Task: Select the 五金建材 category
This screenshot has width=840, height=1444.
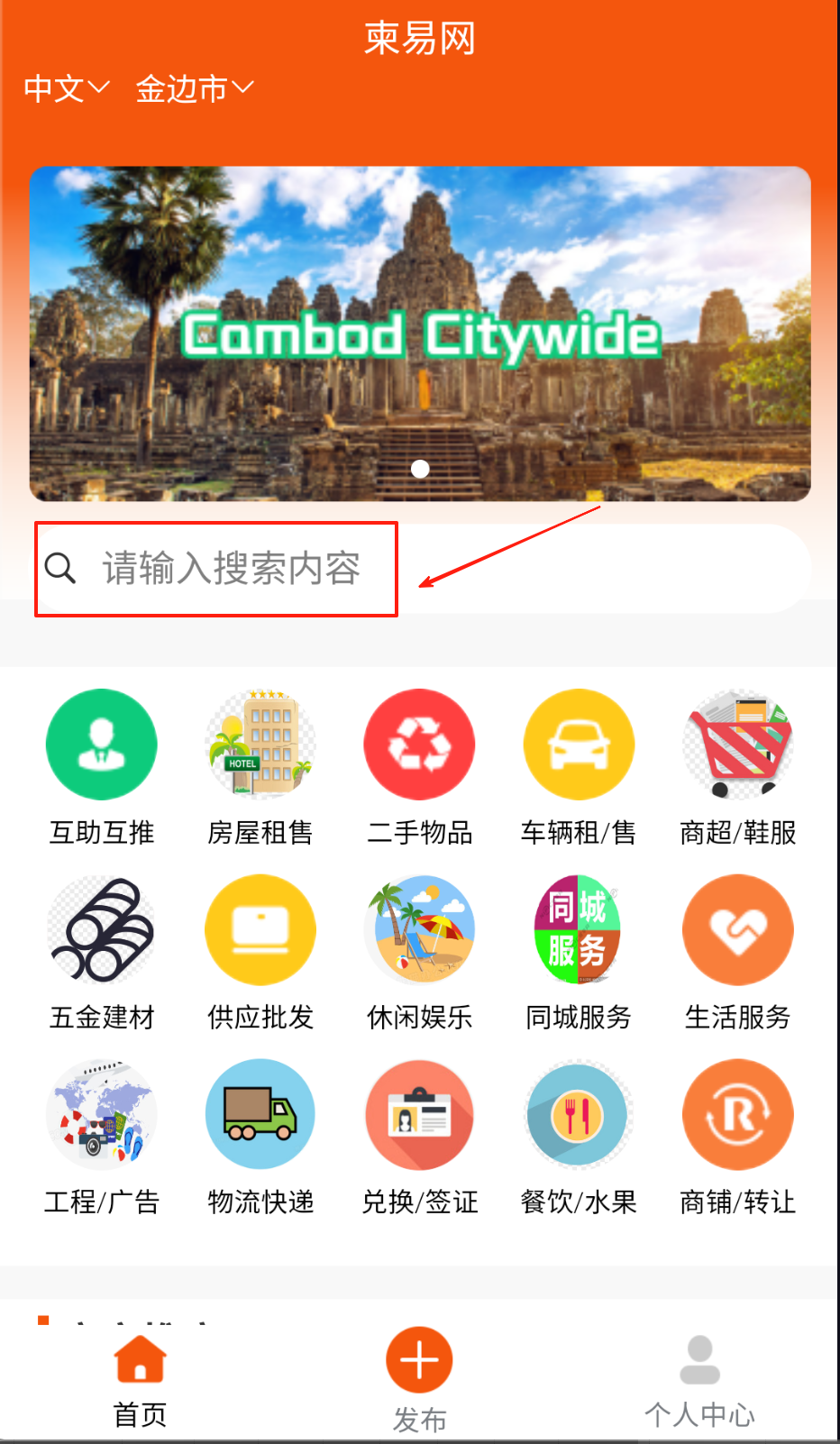Action: click(102, 930)
